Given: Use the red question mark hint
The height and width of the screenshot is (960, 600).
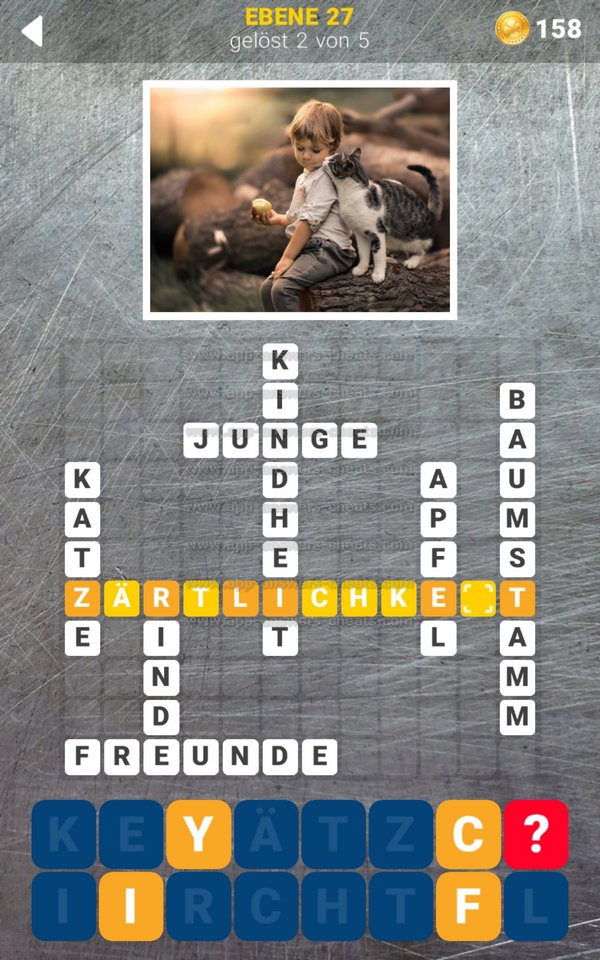Looking at the screenshot, I should (536, 834).
